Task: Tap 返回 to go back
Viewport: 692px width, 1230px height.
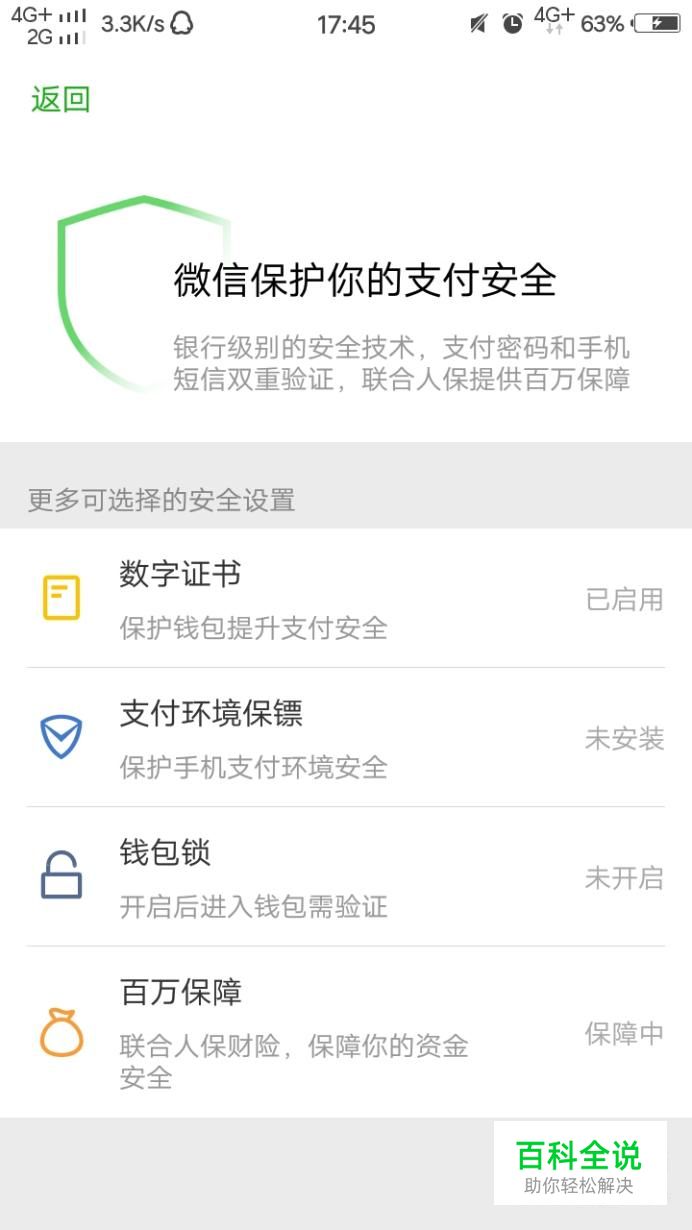Action: (x=61, y=100)
